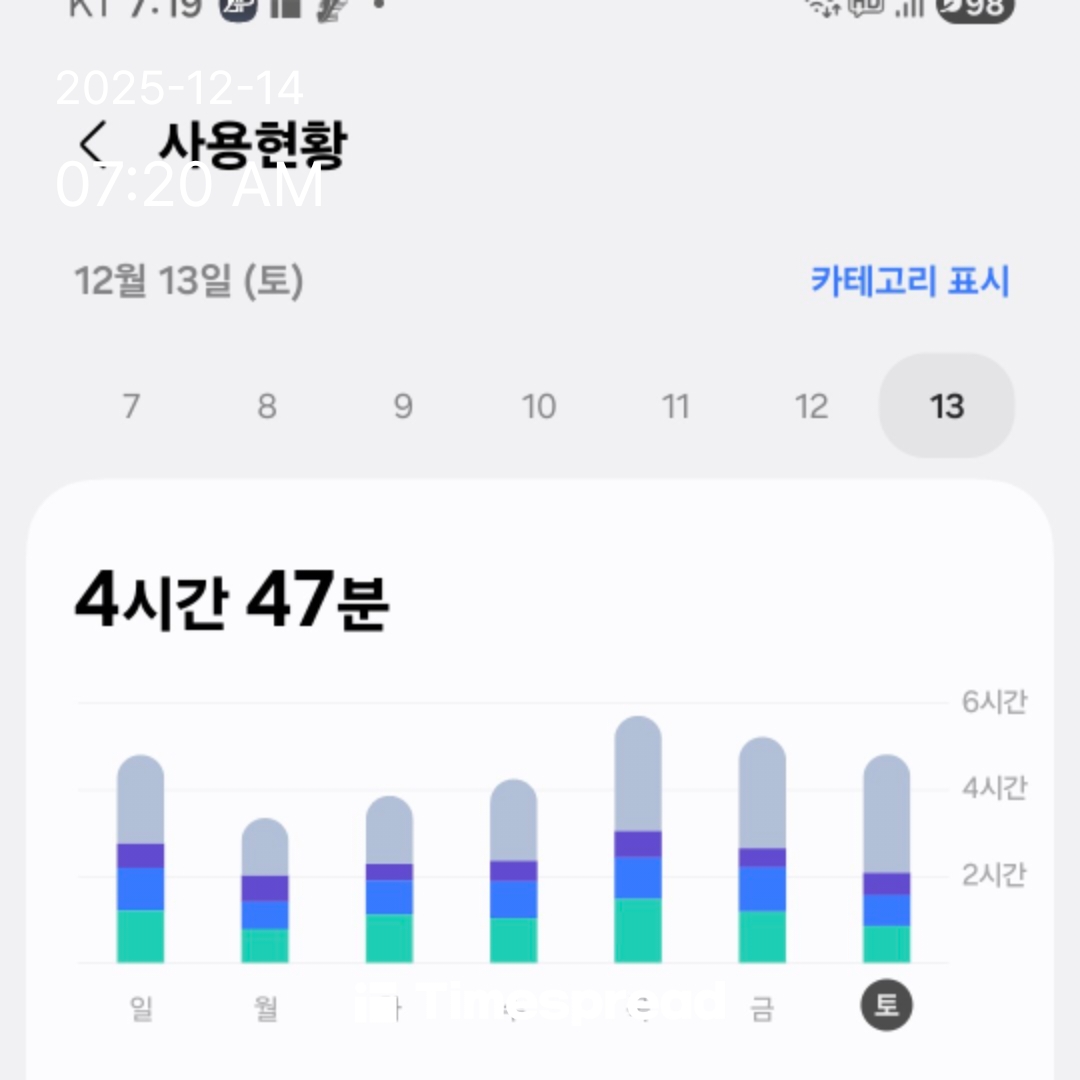This screenshot has height=1080, width=1080.
Task: Switch to date 8
Action: 267,406
